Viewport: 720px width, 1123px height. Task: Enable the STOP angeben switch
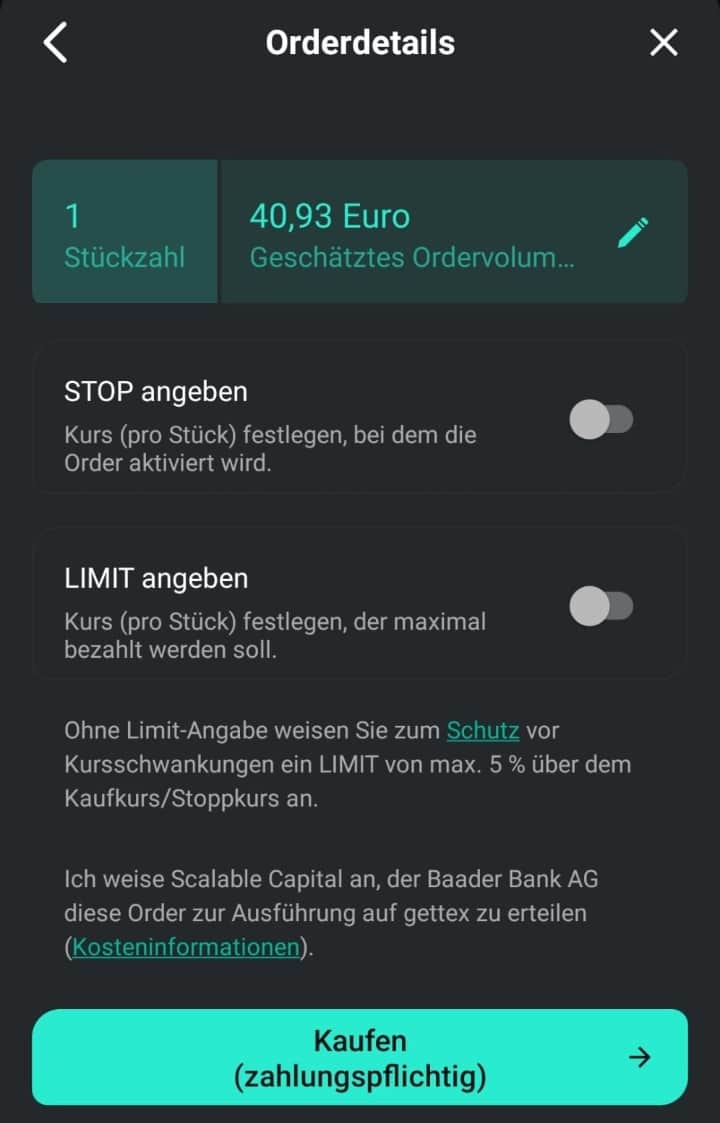tap(601, 420)
